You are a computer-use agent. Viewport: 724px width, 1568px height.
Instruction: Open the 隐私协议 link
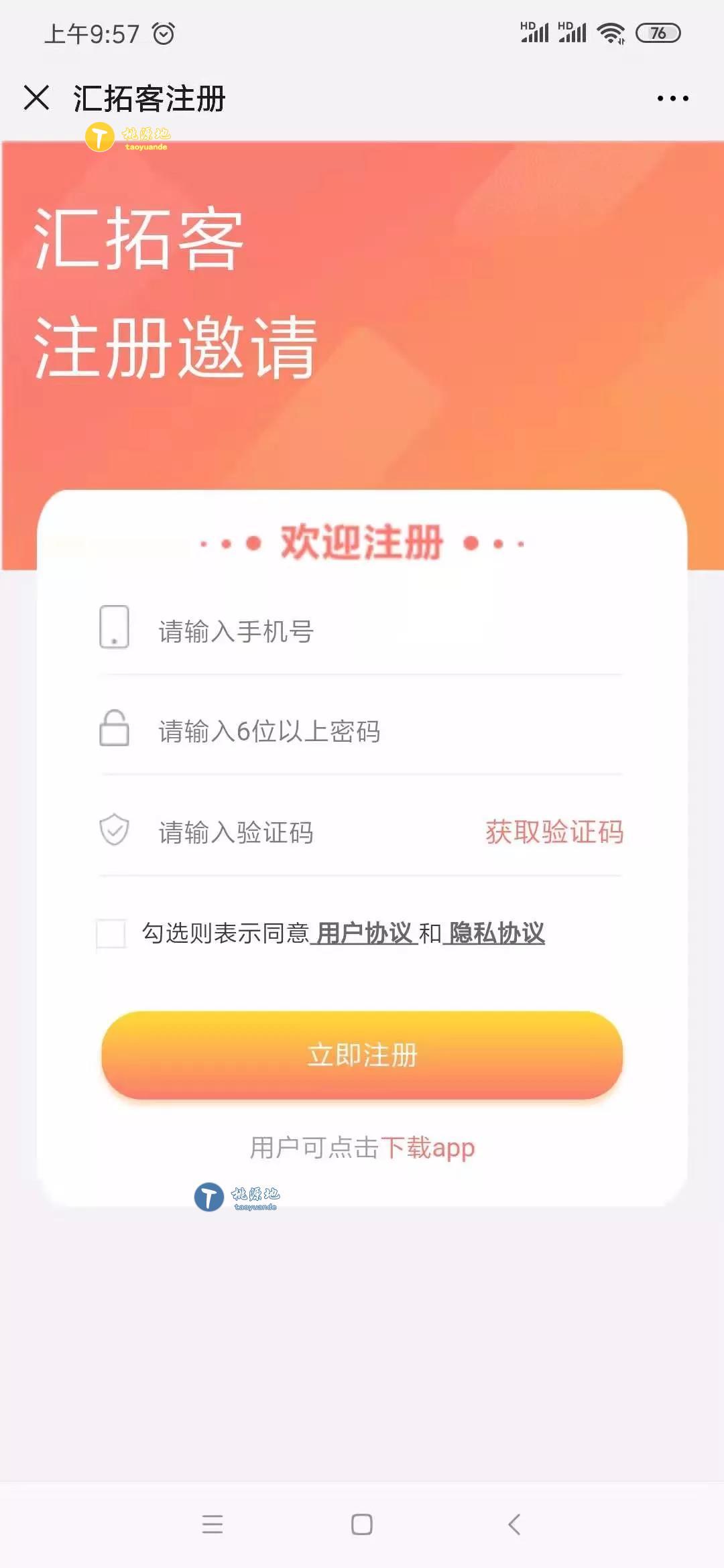point(496,933)
